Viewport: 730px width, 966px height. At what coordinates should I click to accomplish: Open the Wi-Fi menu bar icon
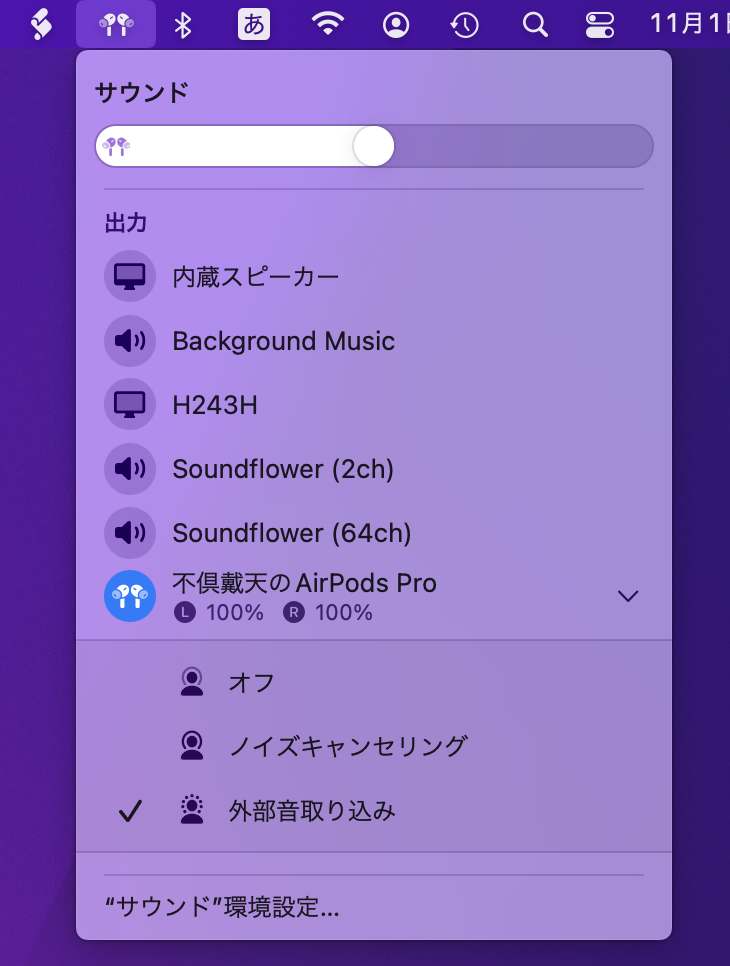click(327, 25)
